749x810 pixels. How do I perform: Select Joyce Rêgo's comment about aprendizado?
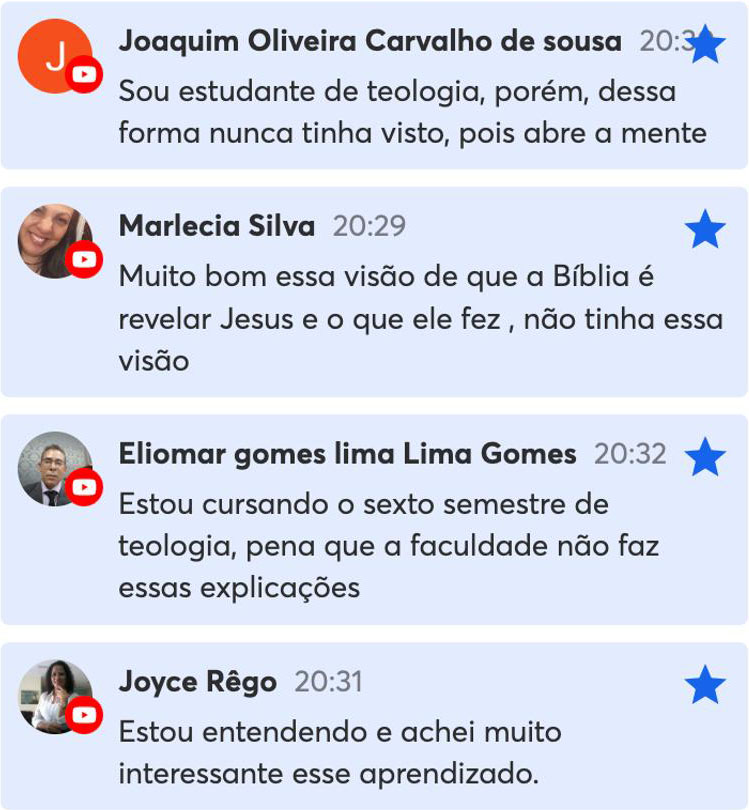[x=340, y=753]
